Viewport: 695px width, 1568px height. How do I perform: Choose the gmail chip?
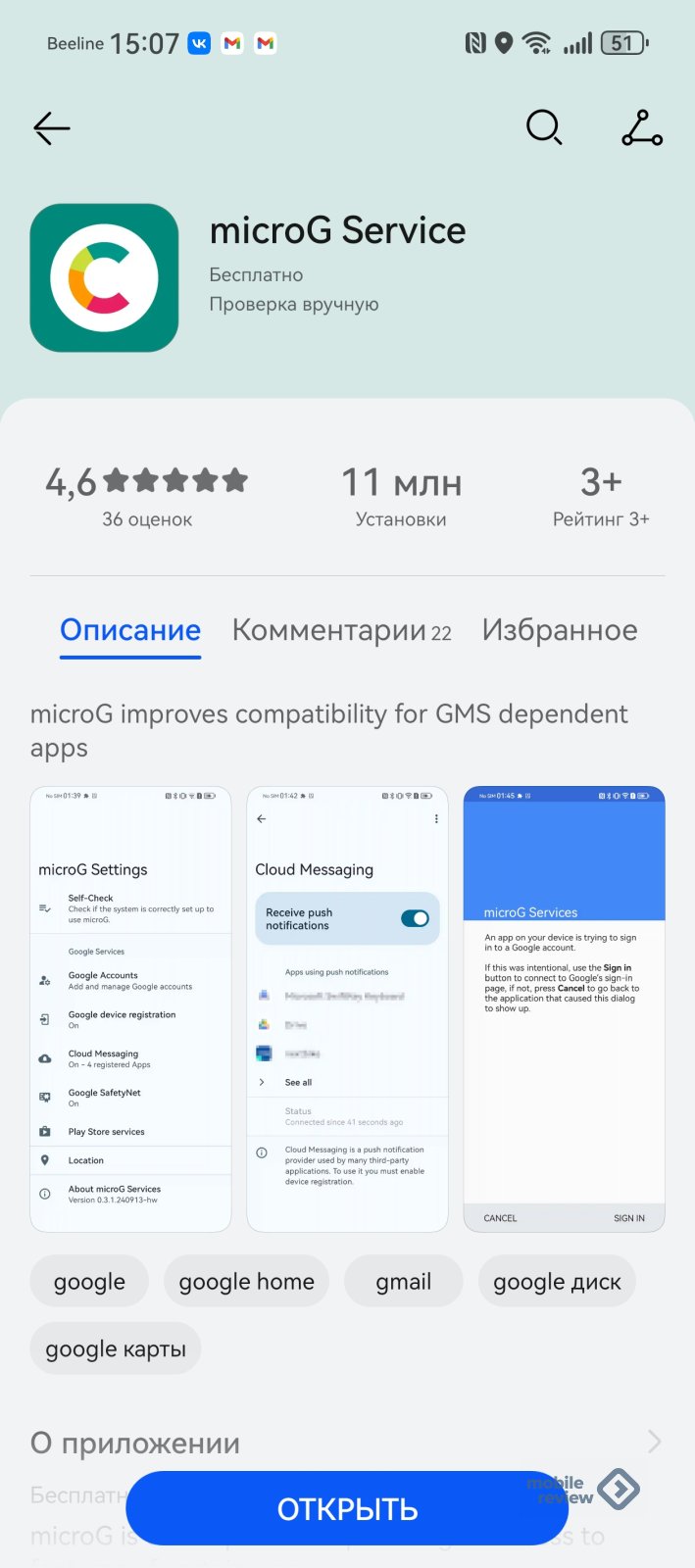(x=403, y=1282)
